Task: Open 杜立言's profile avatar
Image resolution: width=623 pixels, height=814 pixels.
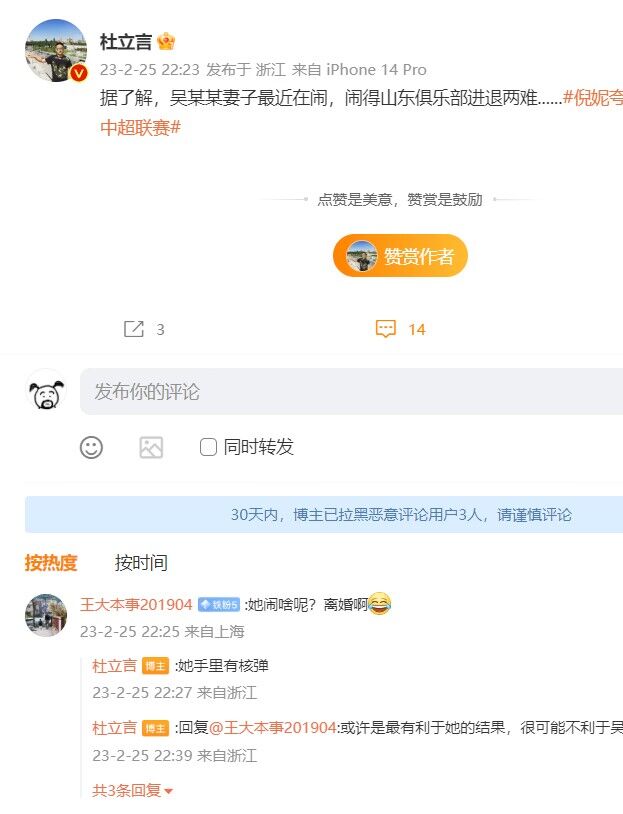Action: tap(55, 50)
